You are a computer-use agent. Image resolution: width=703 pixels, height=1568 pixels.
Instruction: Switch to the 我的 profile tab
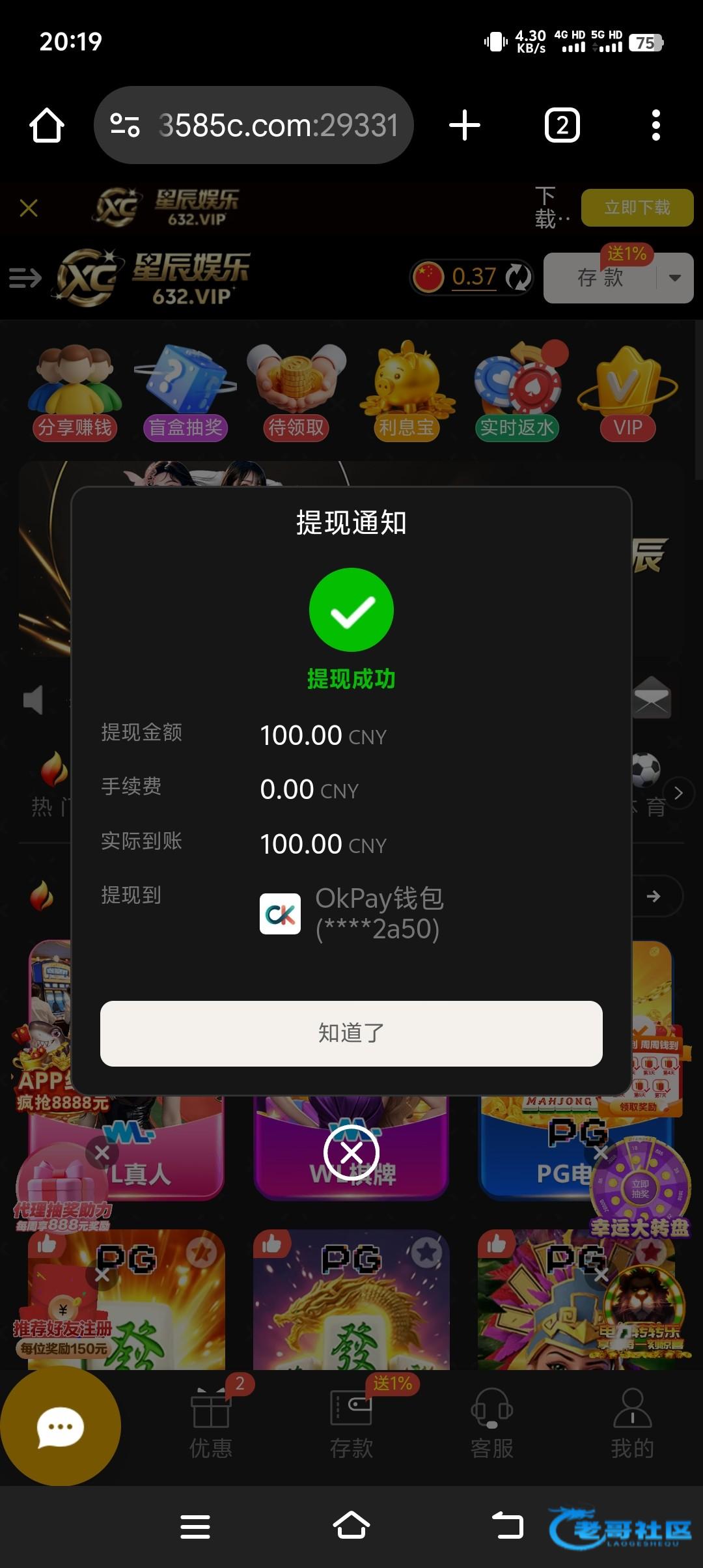pos(632,1425)
